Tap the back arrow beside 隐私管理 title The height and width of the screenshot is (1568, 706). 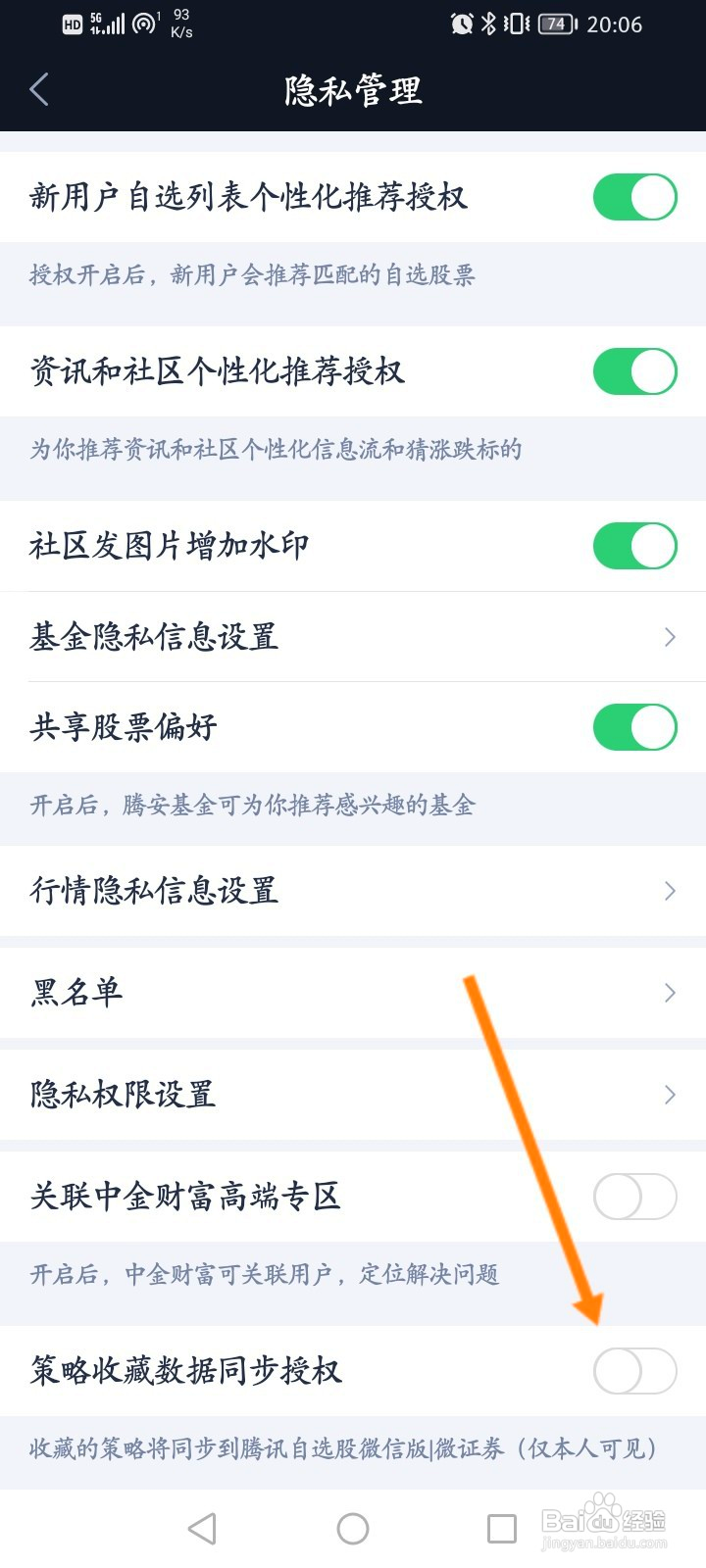click(x=39, y=89)
